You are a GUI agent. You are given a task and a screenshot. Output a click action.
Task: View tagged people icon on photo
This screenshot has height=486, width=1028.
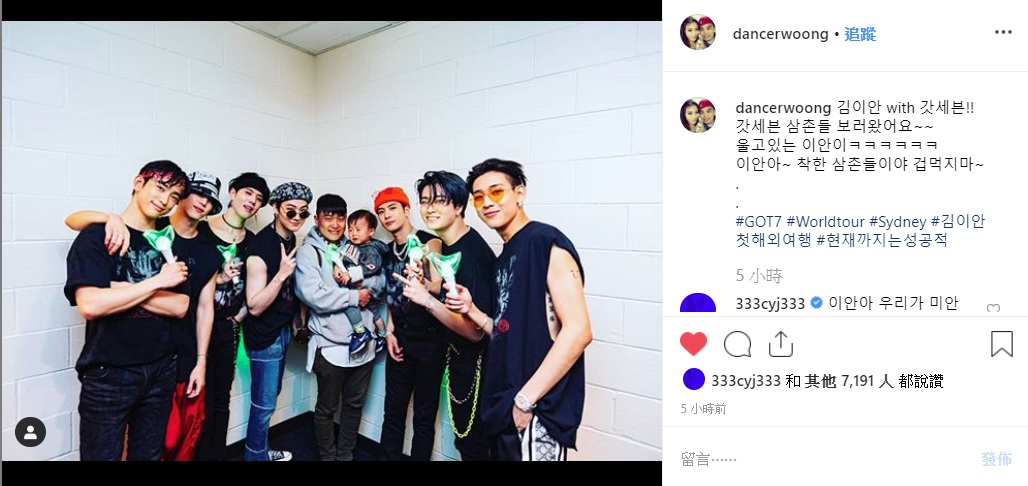30,432
